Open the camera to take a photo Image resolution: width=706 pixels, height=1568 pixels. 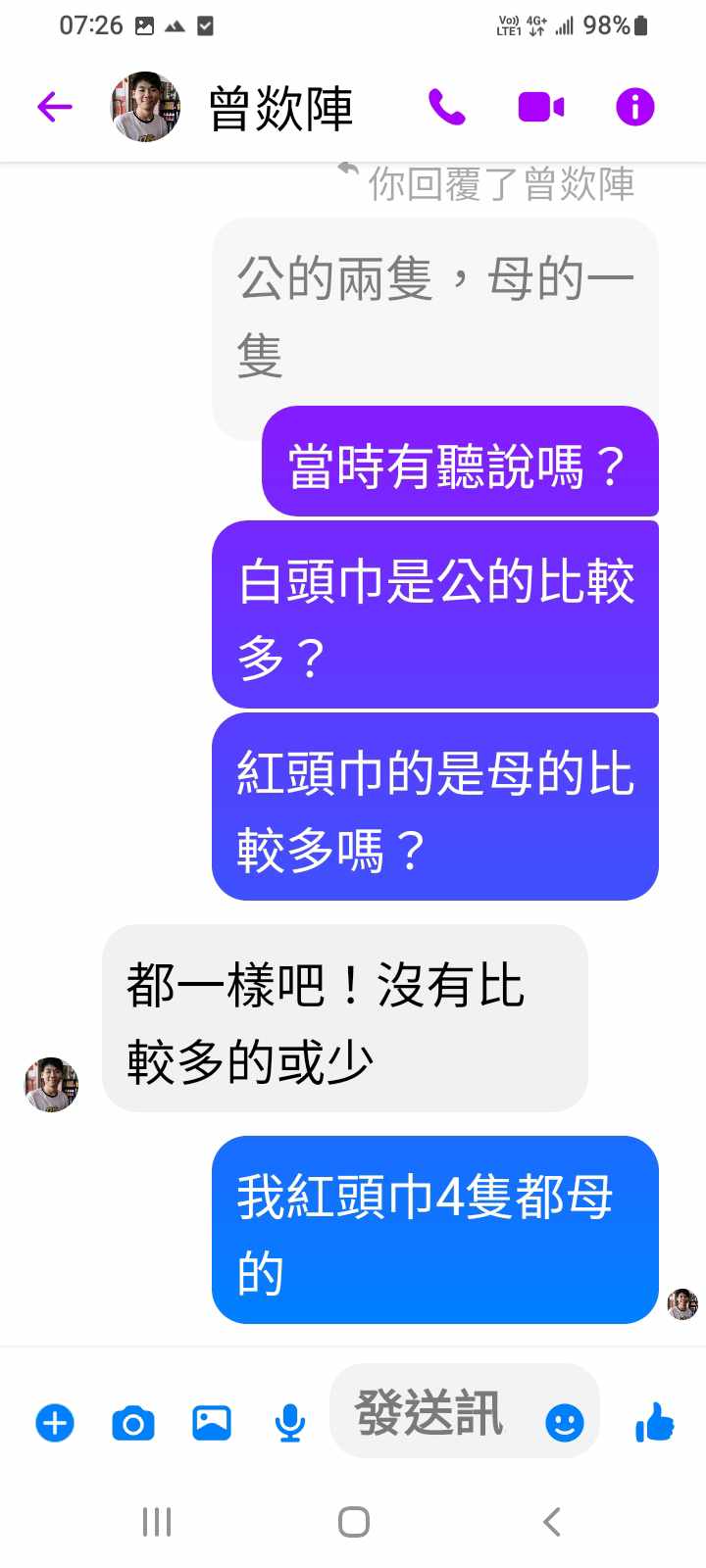(x=133, y=1423)
